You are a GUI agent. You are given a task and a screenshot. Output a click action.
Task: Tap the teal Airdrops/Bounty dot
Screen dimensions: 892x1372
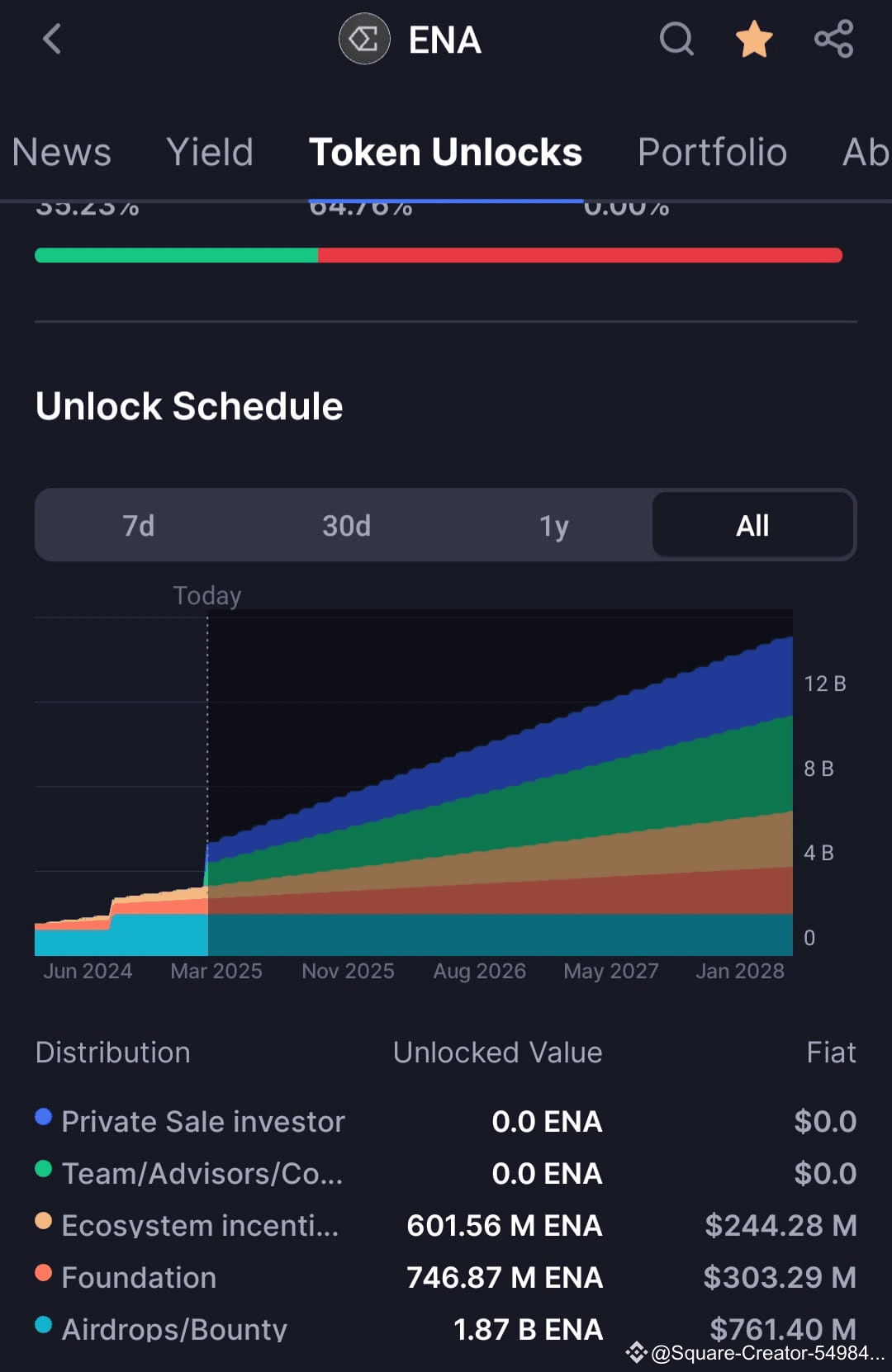(44, 1320)
